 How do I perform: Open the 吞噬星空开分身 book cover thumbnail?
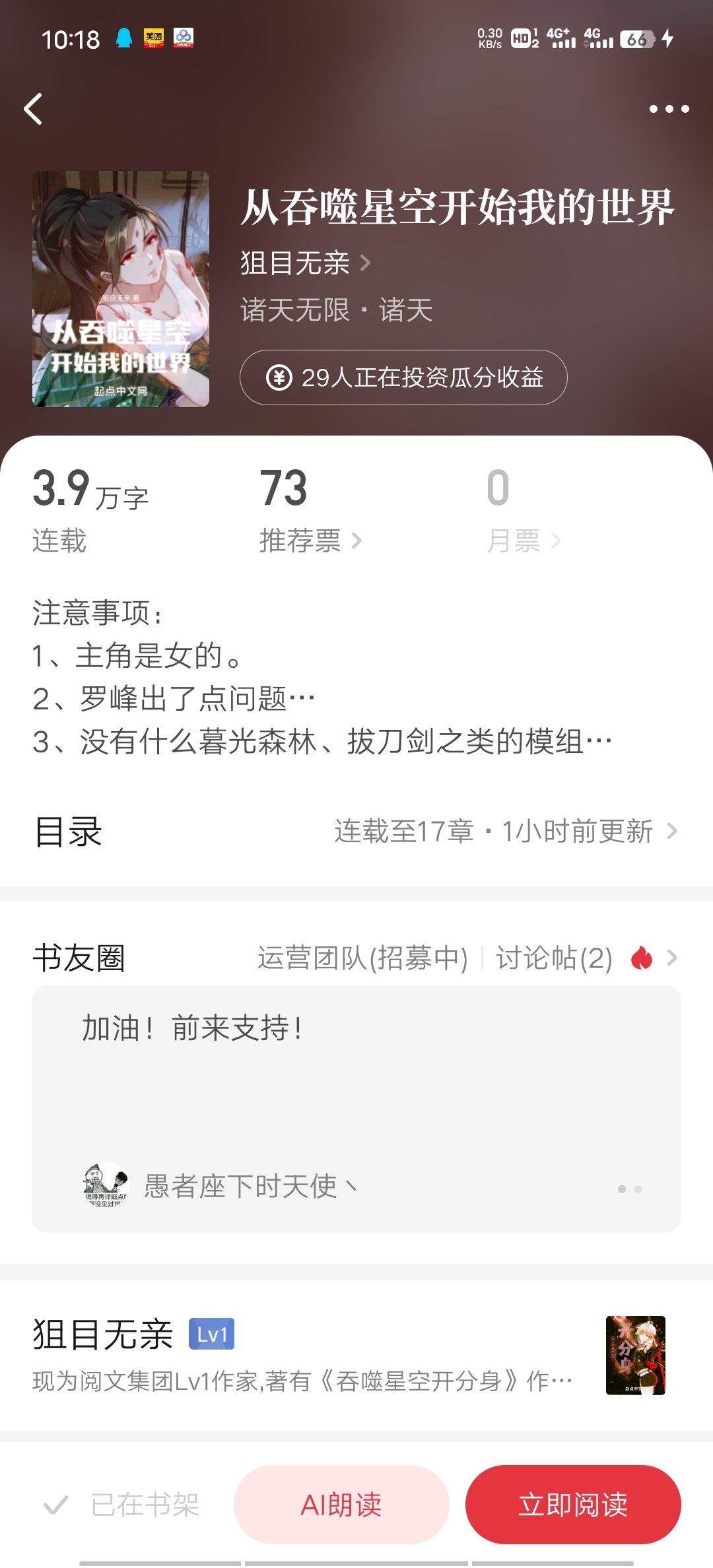click(x=635, y=1355)
